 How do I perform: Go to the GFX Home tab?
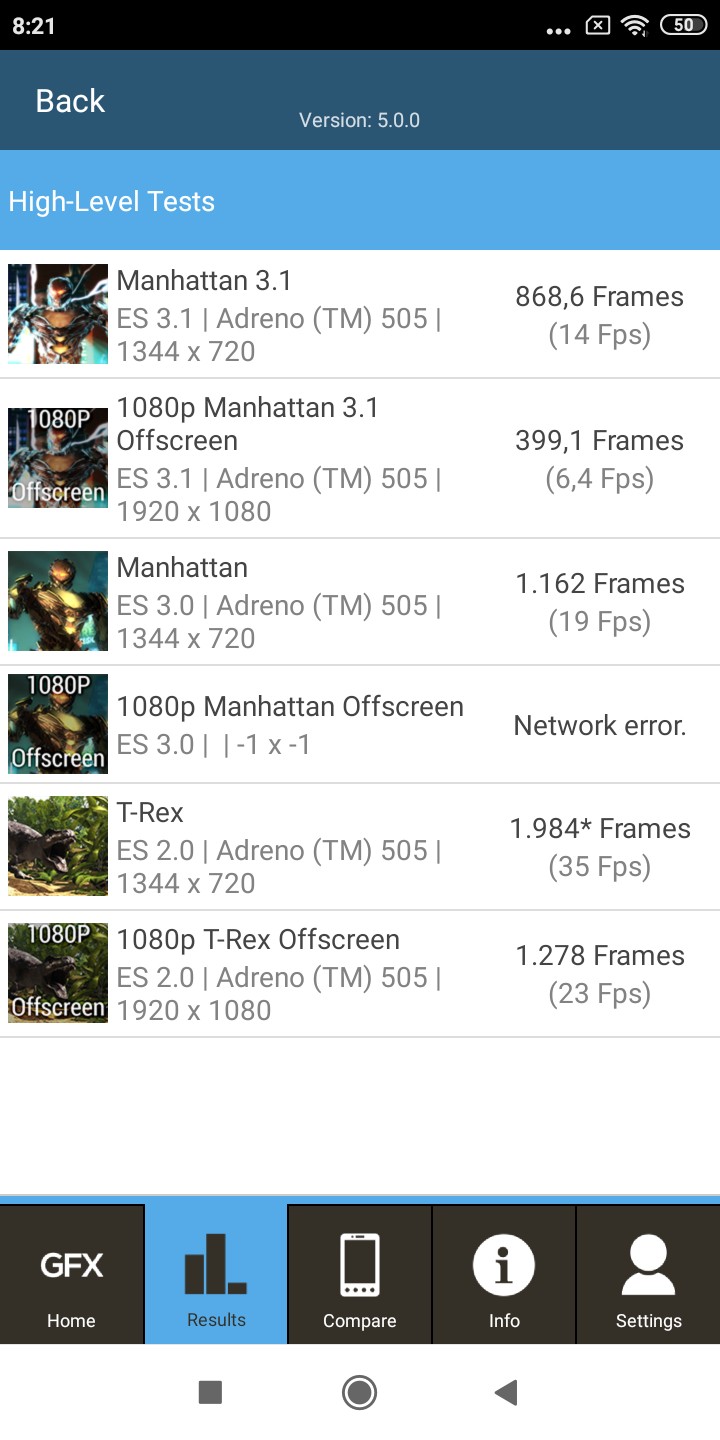[x=71, y=1274]
